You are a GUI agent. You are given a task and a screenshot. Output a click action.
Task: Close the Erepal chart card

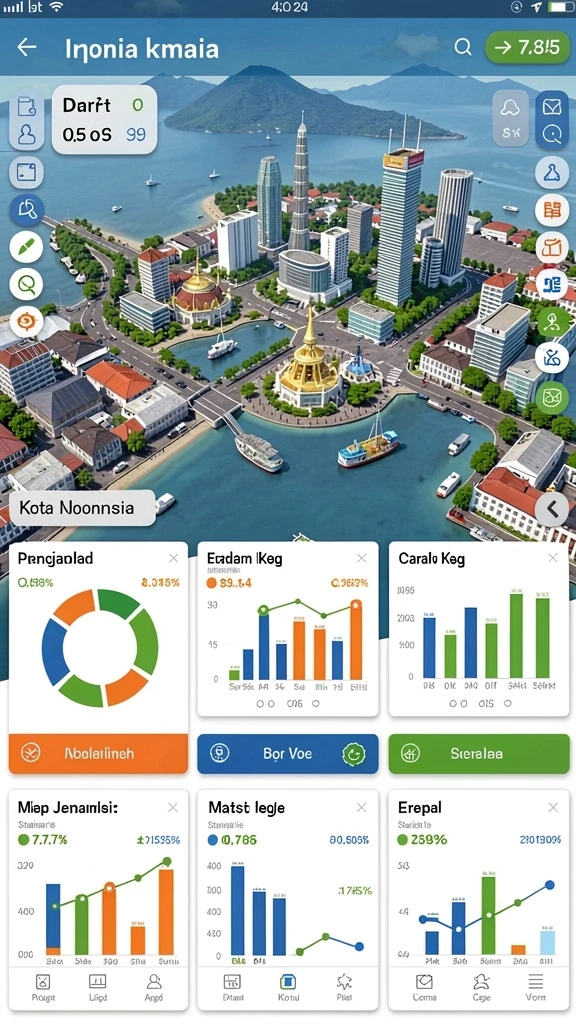552,808
